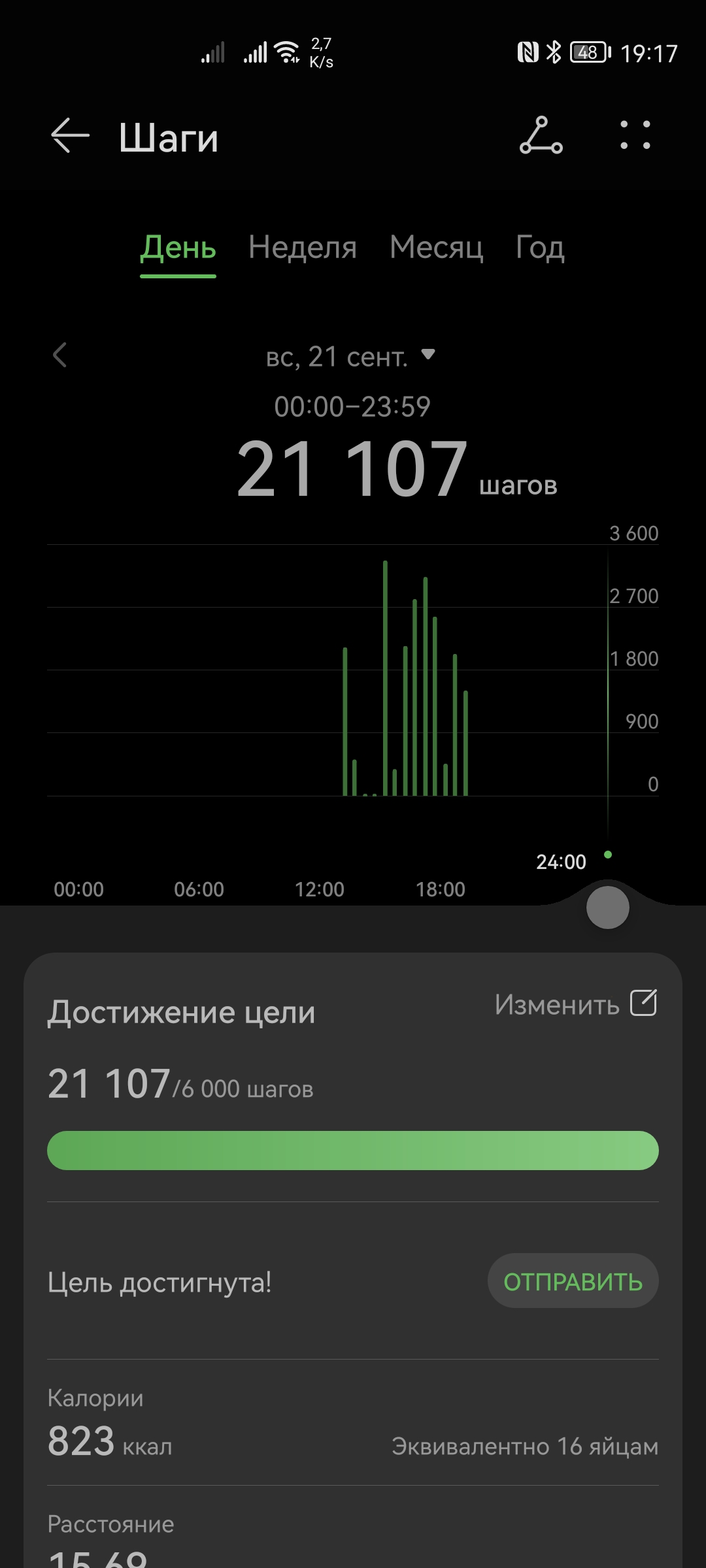Open the share route icon
The width and height of the screenshot is (706, 1568).
click(x=541, y=136)
